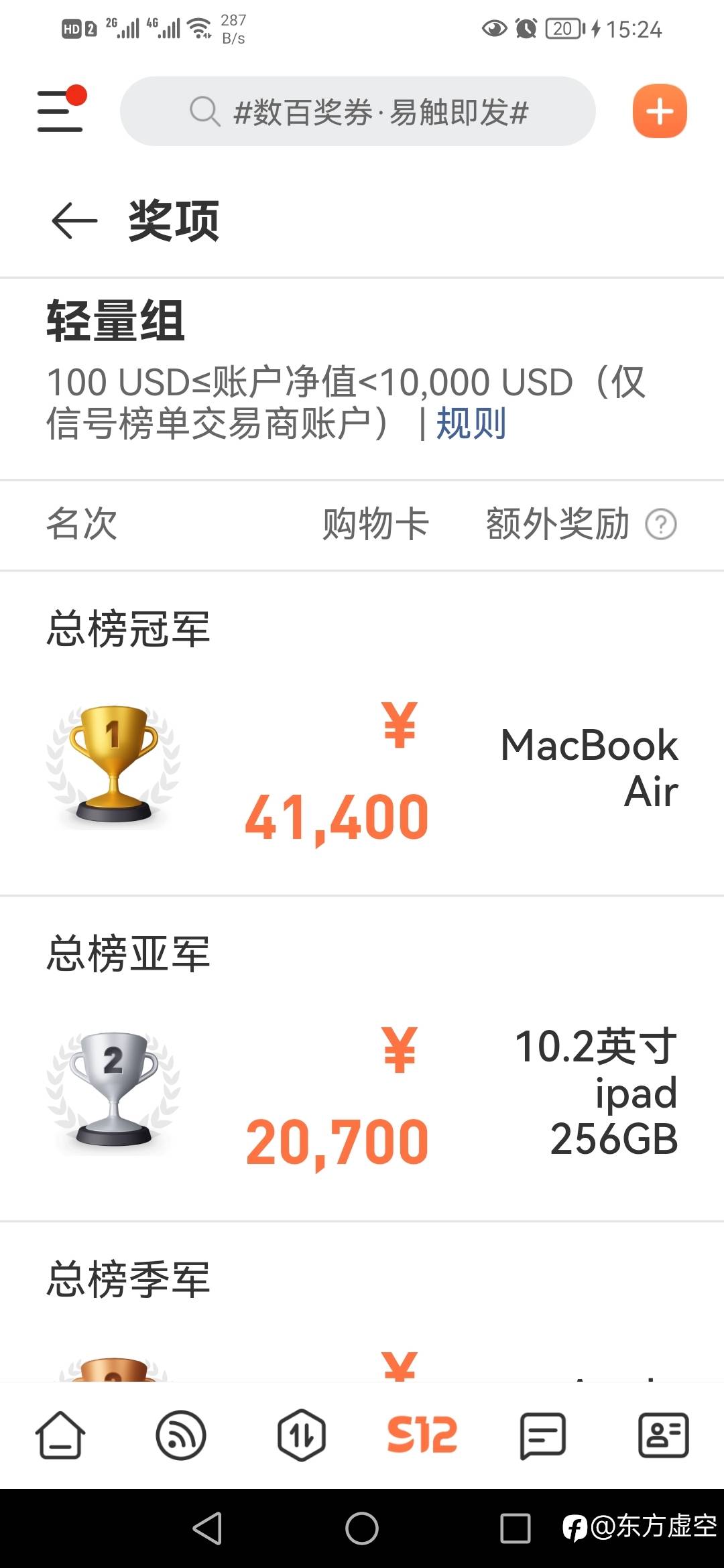724x1568 pixels.
Task: Open the profile card tab
Action: point(664,1435)
